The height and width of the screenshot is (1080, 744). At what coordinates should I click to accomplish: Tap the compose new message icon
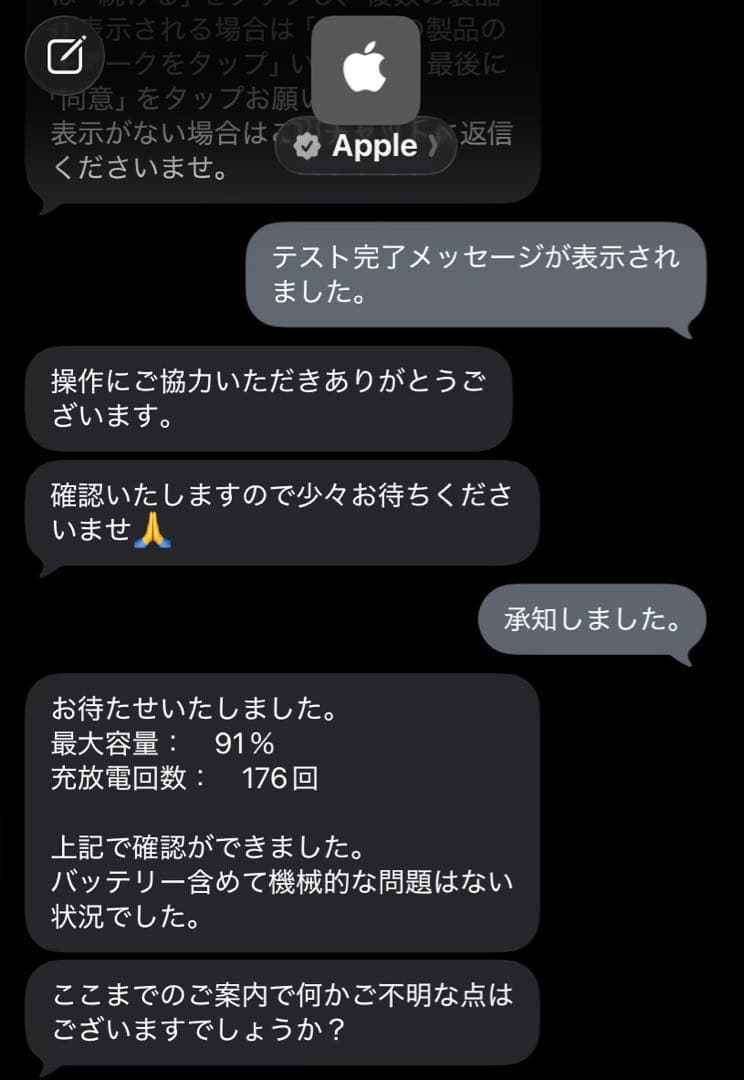tap(68, 56)
